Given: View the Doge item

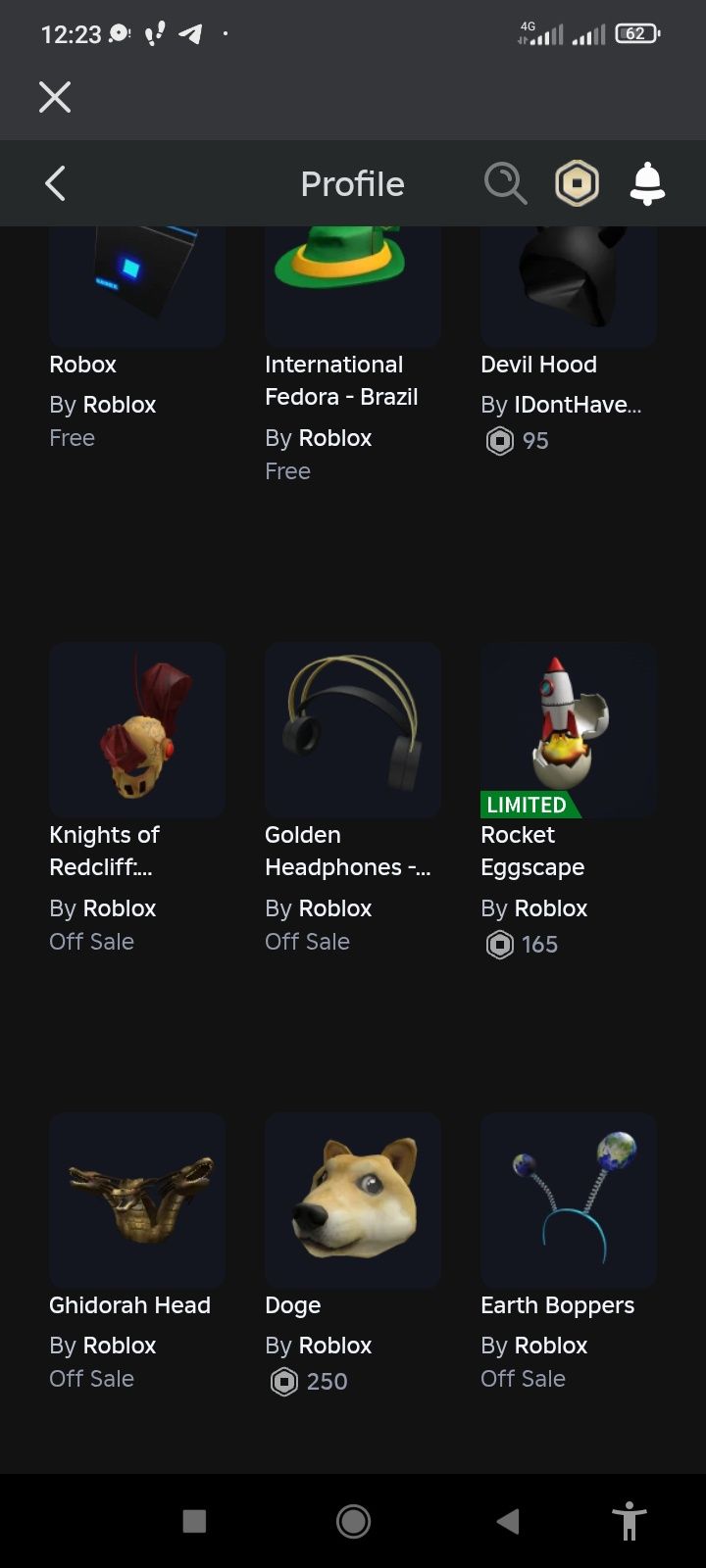Looking at the screenshot, I should (353, 1200).
